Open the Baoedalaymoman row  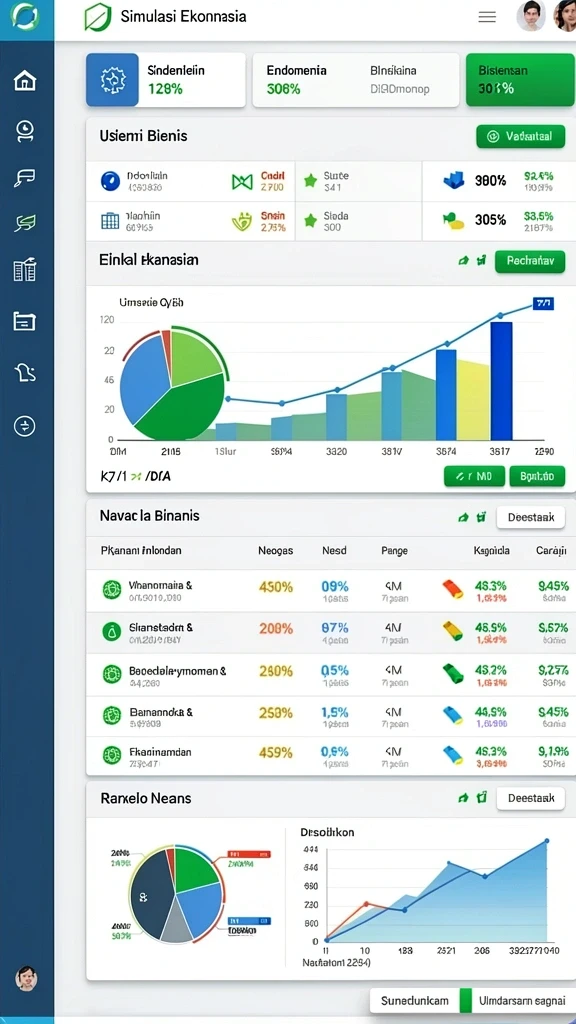tap(330, 675)
